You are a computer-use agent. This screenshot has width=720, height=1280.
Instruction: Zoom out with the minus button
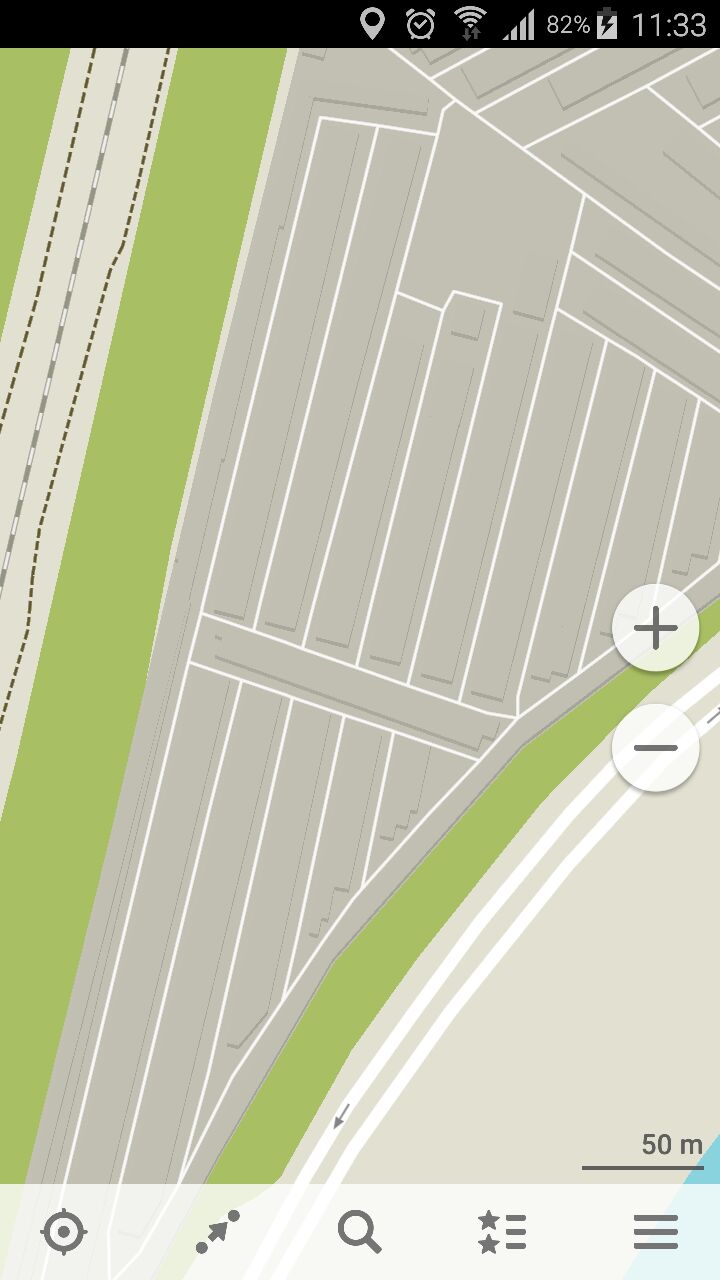(x=655, y=747)
